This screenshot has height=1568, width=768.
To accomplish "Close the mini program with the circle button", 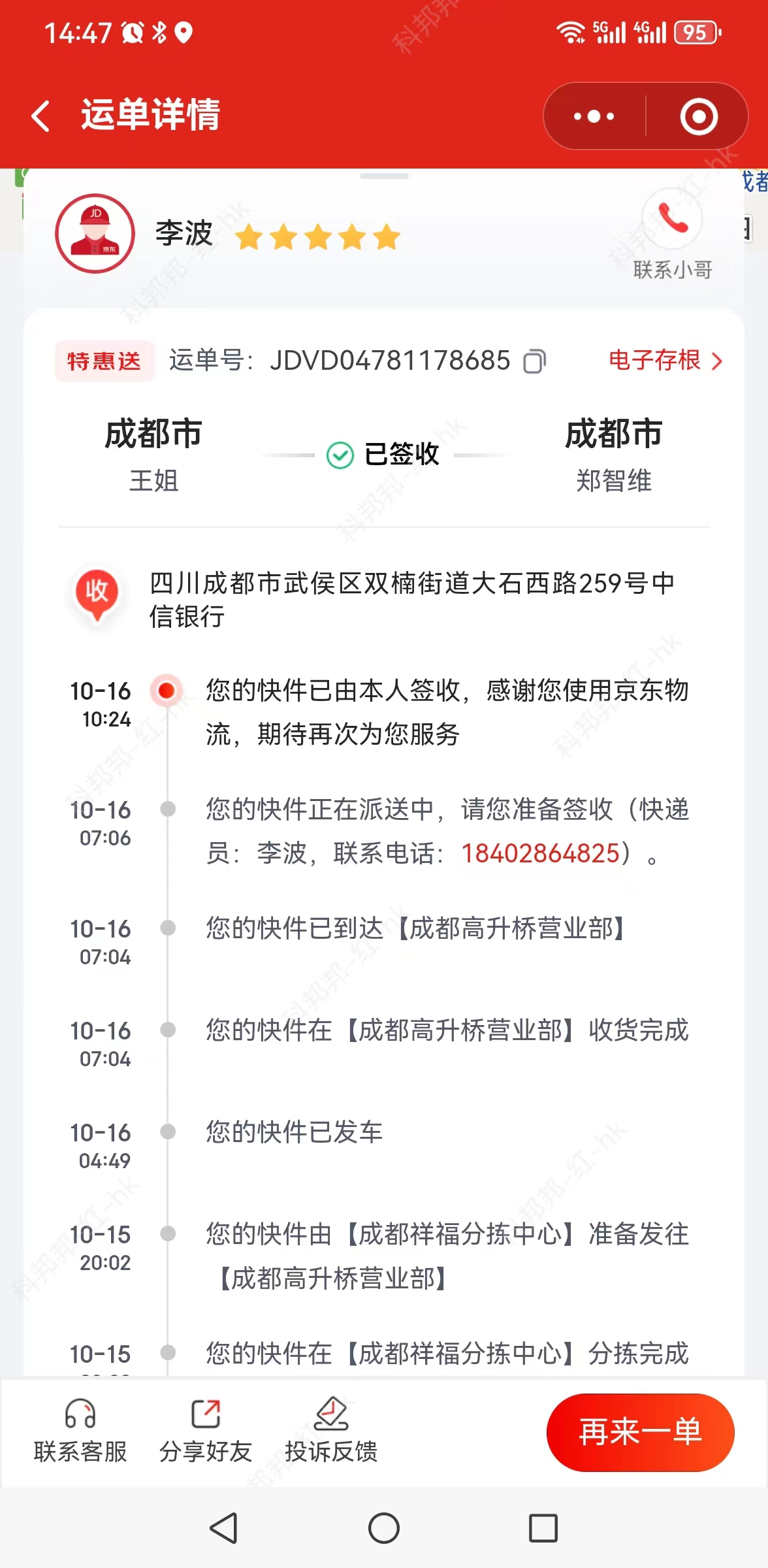I will pos(699,116).
